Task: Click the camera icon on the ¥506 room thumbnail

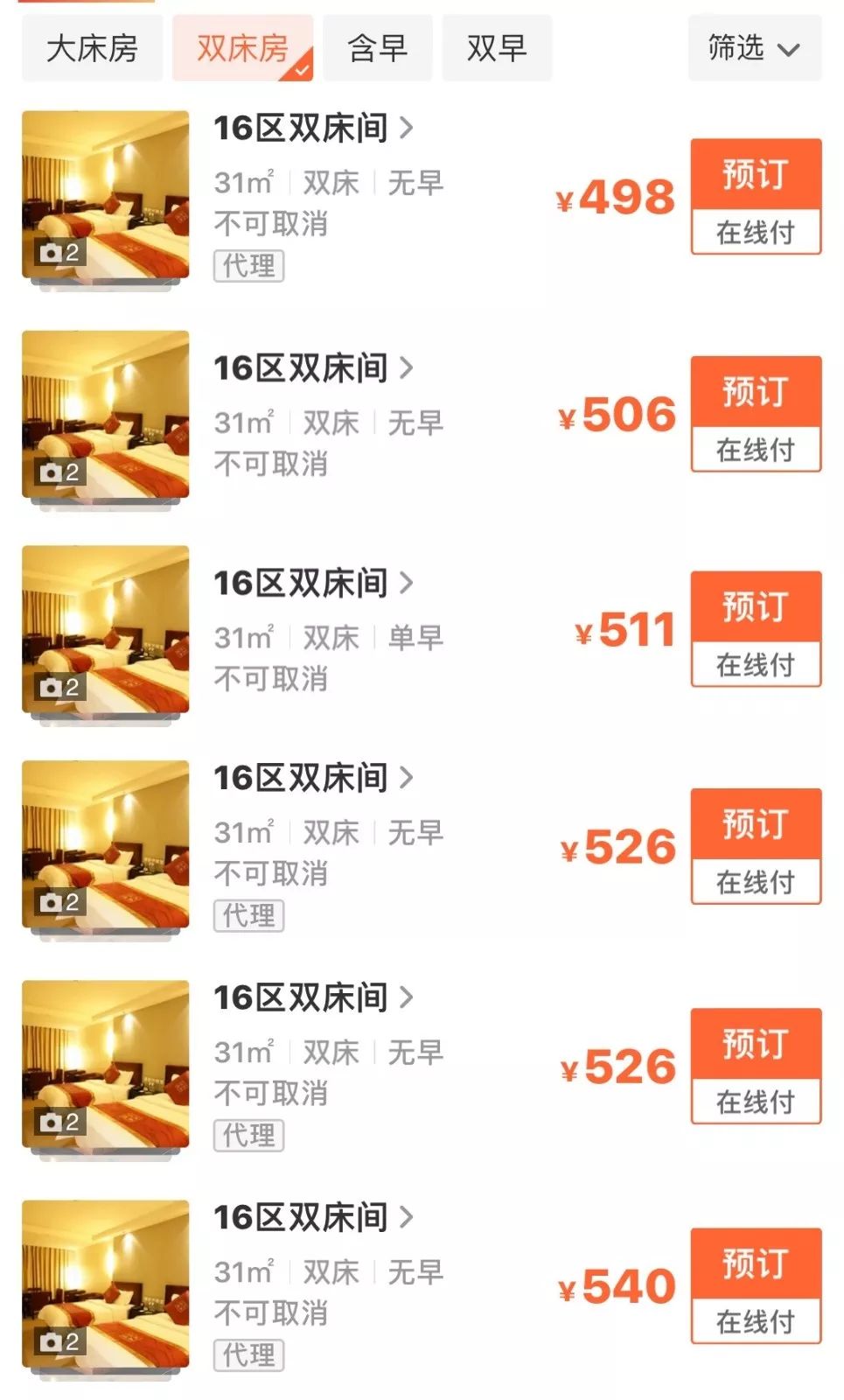Action: point(52,471)
